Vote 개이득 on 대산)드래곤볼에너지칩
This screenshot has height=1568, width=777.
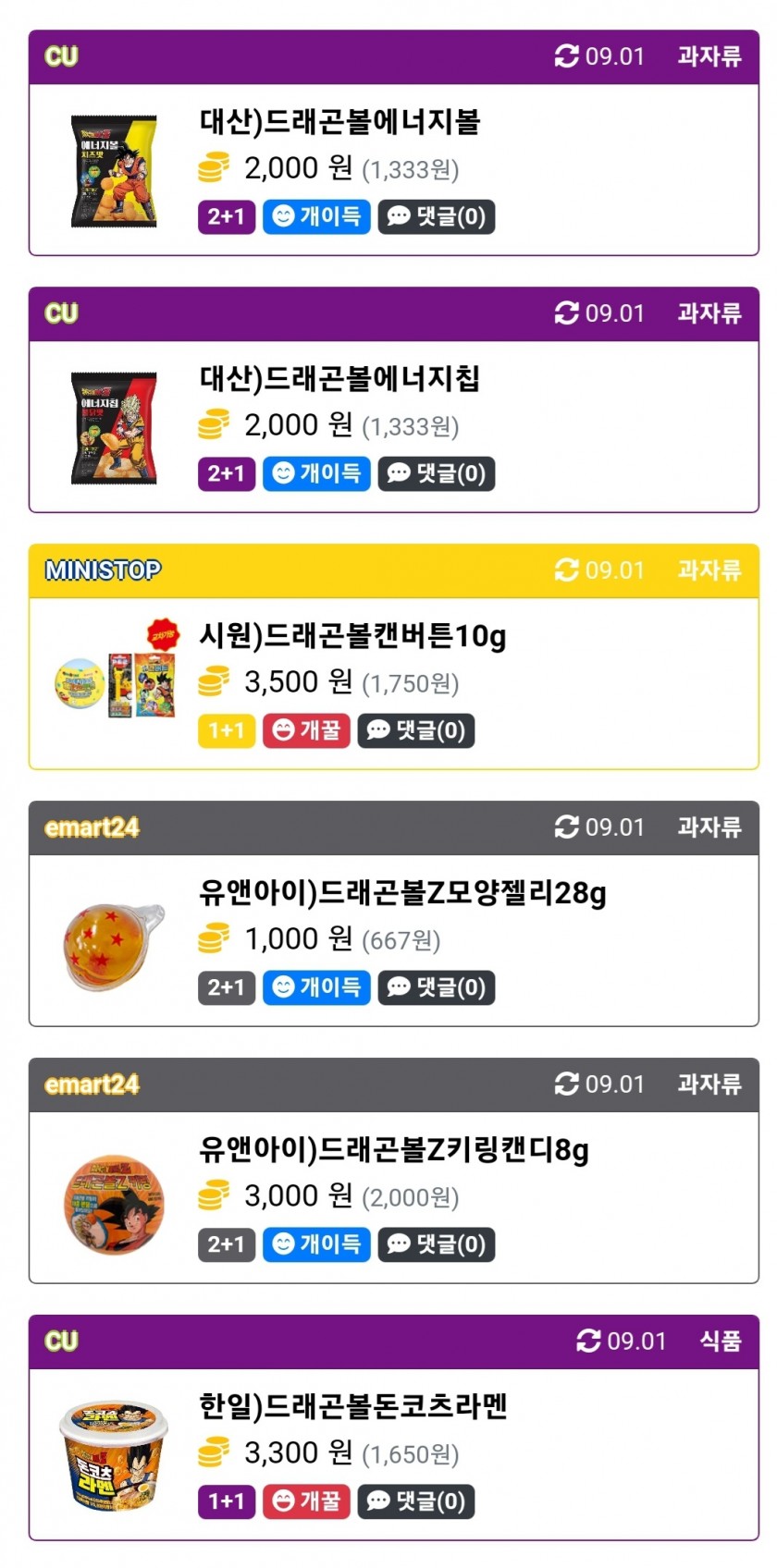(x=316, y=473)
